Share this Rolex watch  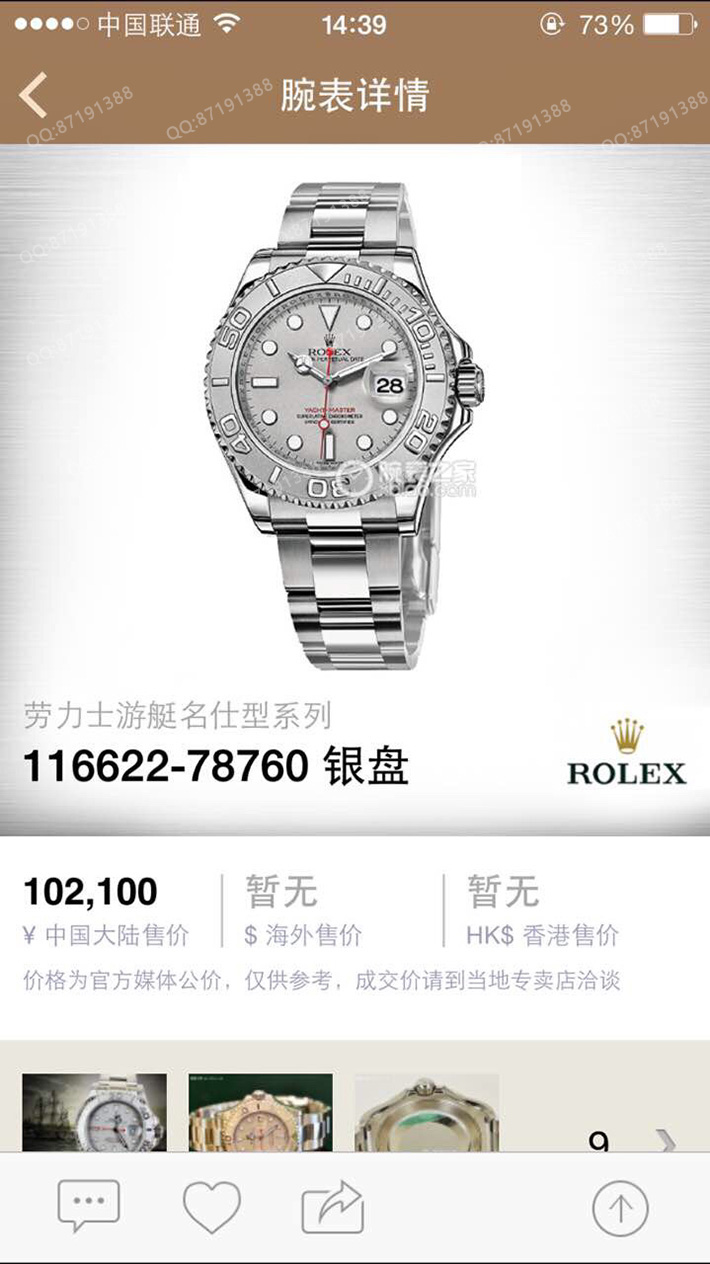332,1207
